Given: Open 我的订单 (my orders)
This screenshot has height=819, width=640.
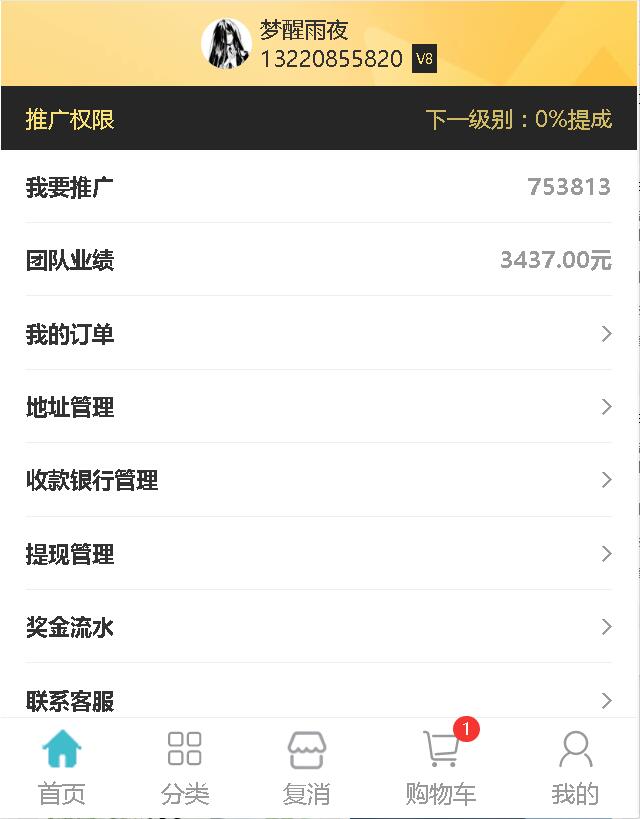Looking at the screenshot, I should (318, 334).
